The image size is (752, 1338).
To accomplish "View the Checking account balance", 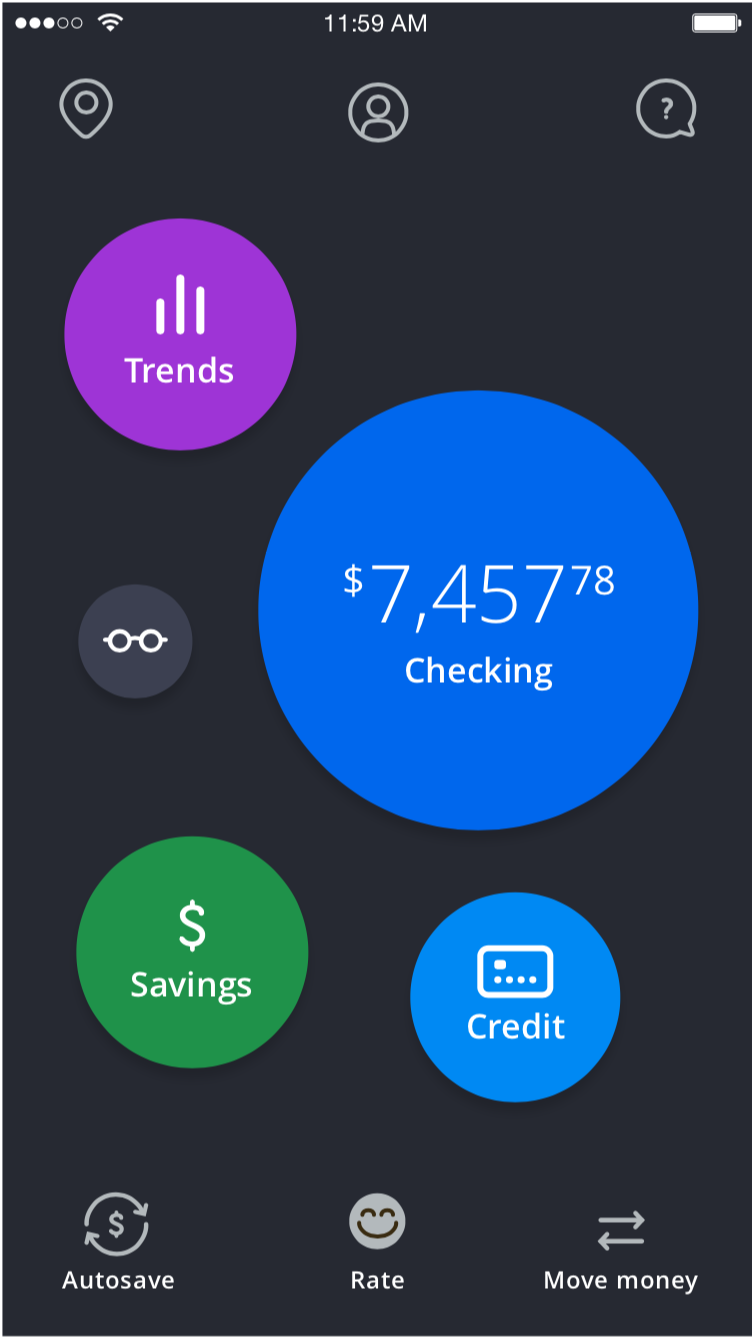I will (478, 610).
